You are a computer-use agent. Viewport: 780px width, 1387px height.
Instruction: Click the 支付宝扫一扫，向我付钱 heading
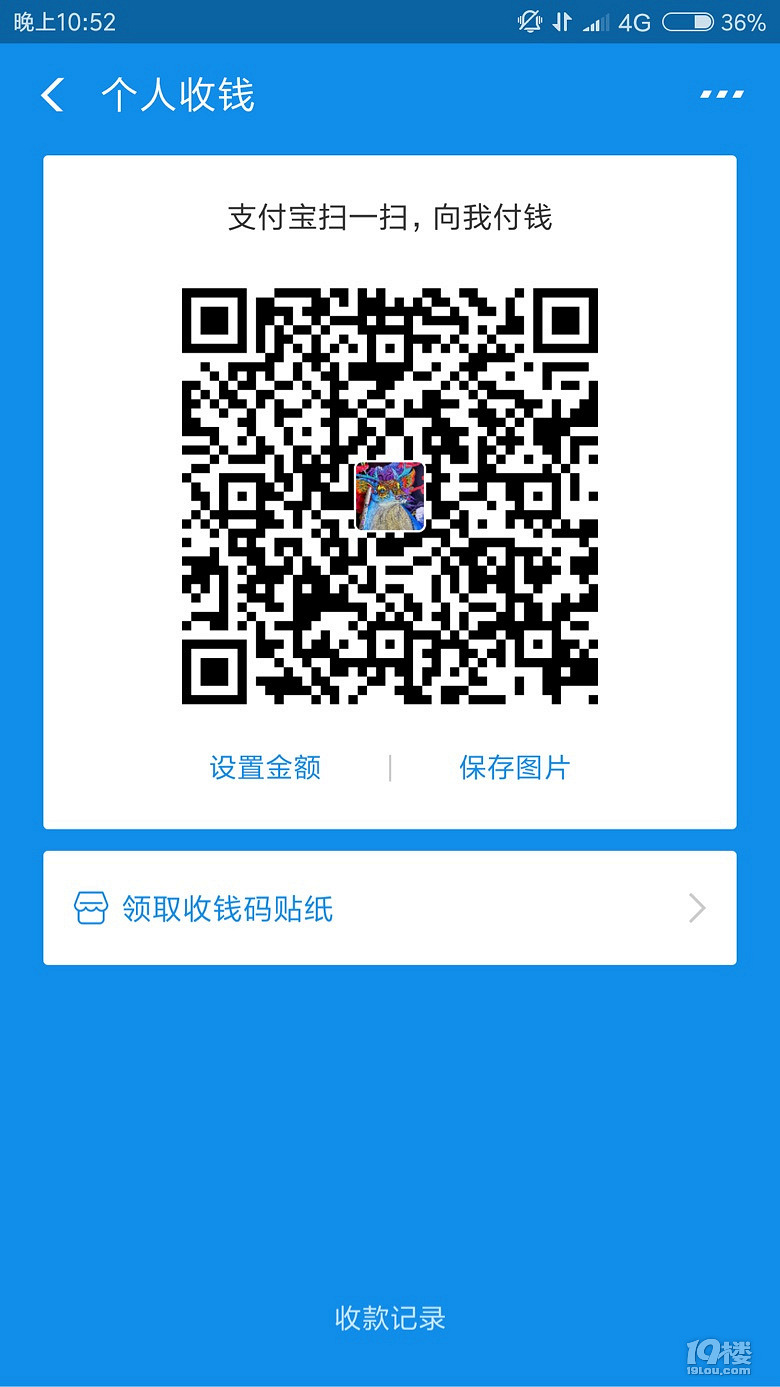coord(390,218)
